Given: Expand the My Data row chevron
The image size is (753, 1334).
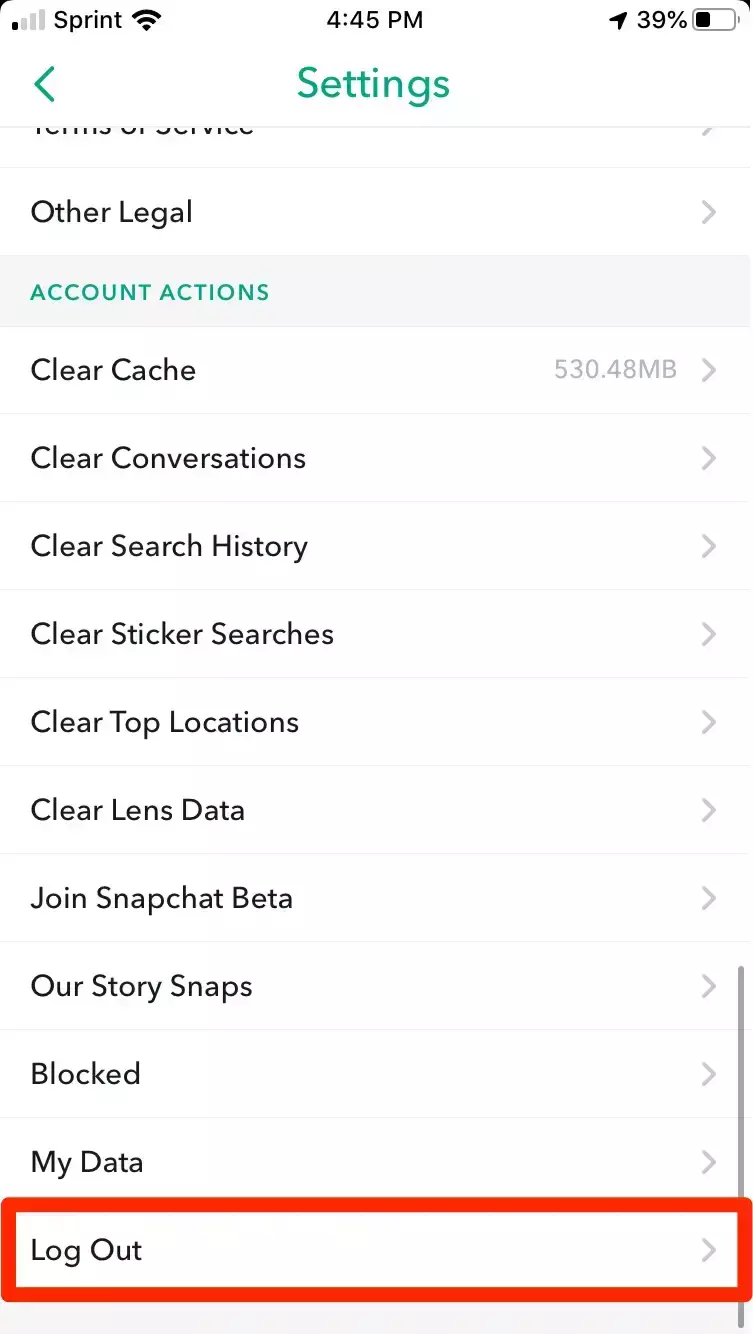Looking at the screenshot, I should click(x=710, y=1162).
